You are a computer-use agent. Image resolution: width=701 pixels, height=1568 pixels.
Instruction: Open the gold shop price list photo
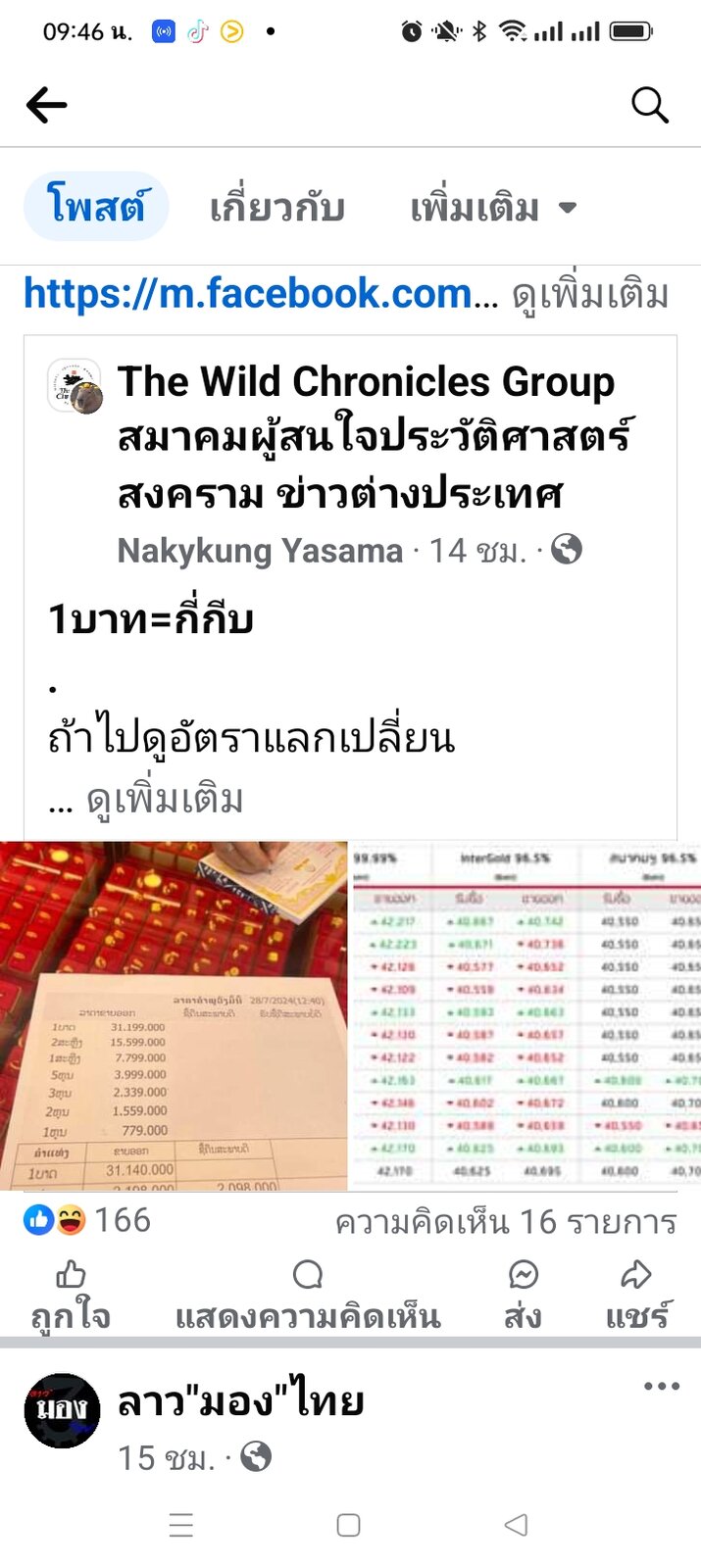(x=174, y=1015)
